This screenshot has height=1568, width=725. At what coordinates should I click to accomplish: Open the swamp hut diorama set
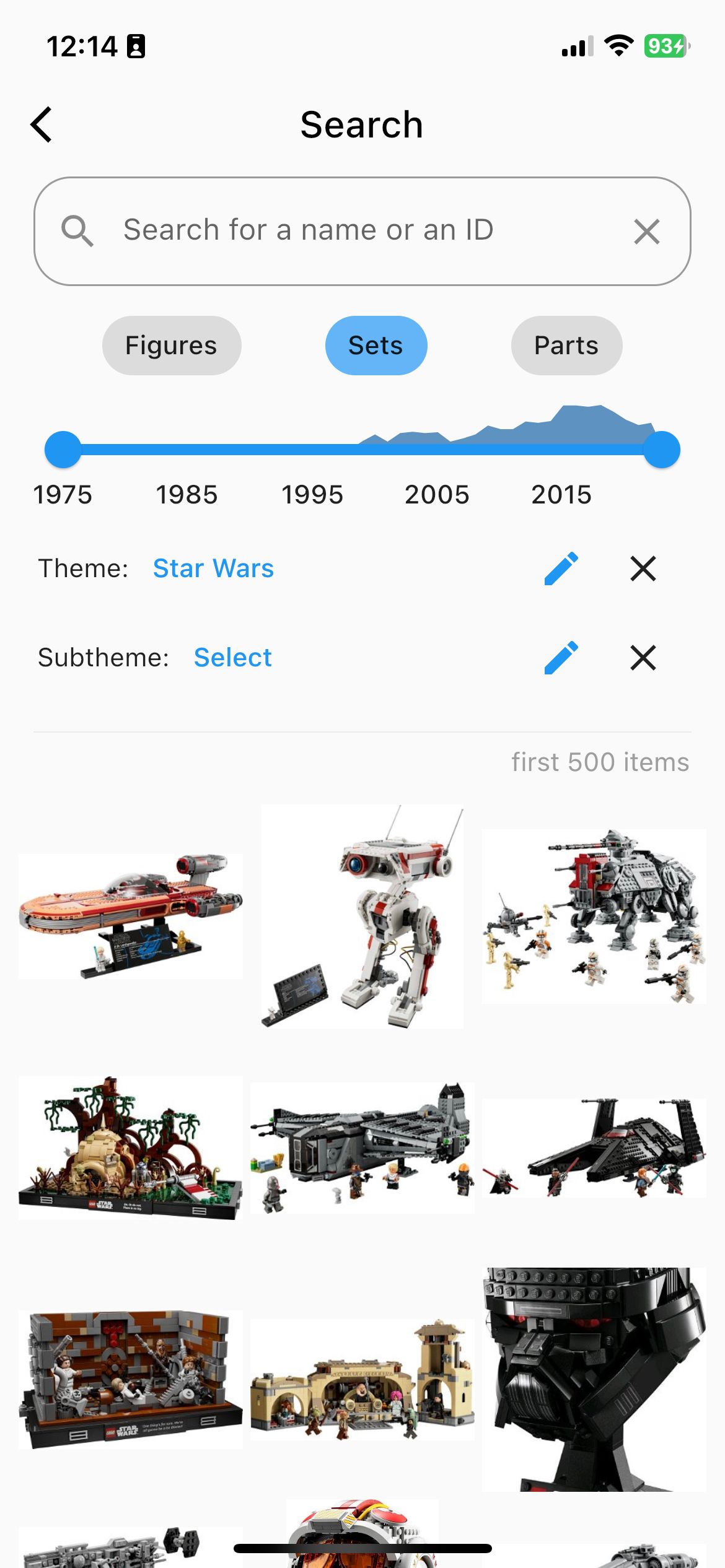click(130, 1148)
